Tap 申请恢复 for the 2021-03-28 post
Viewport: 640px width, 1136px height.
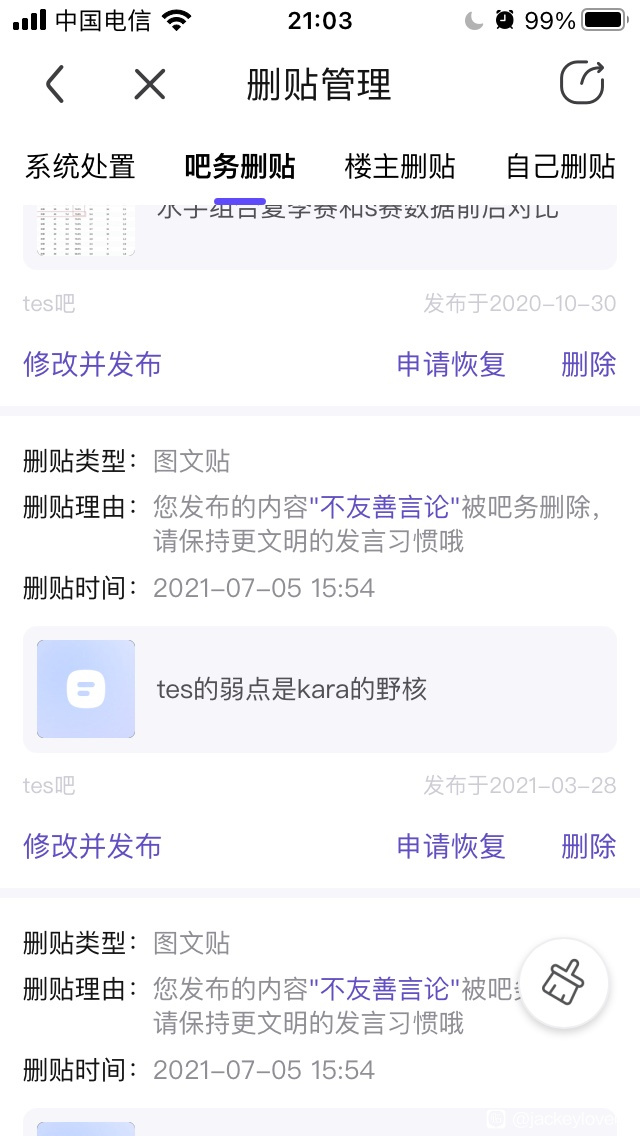pyautogui.click(x=451, y=845)
